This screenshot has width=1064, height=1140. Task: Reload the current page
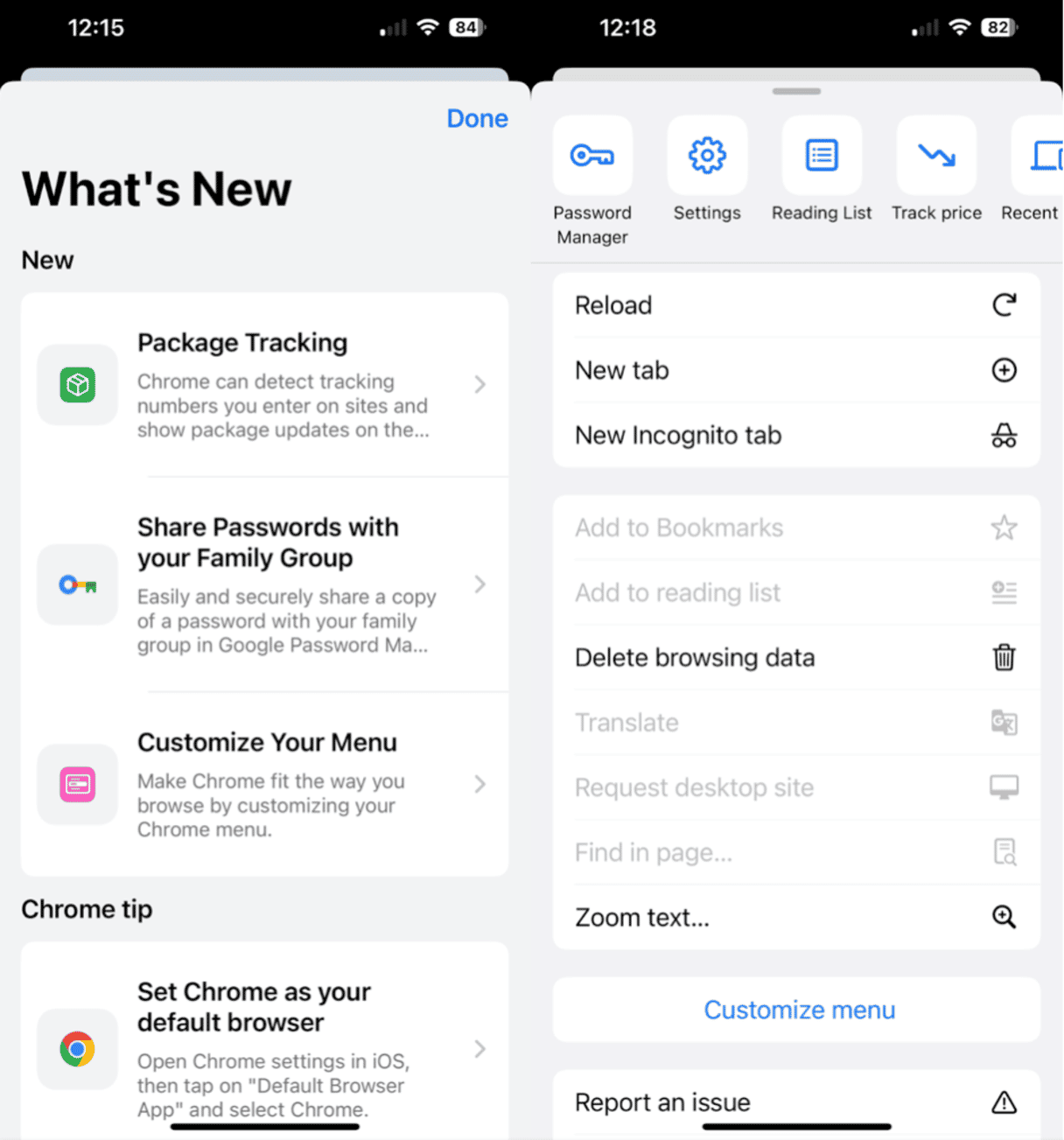click(x=795, y=305)
